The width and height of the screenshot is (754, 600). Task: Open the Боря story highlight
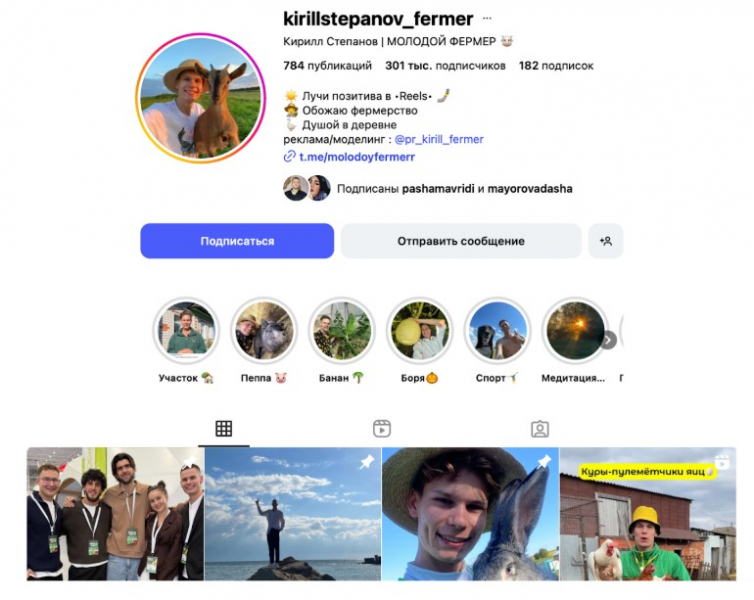pos(419,331)
